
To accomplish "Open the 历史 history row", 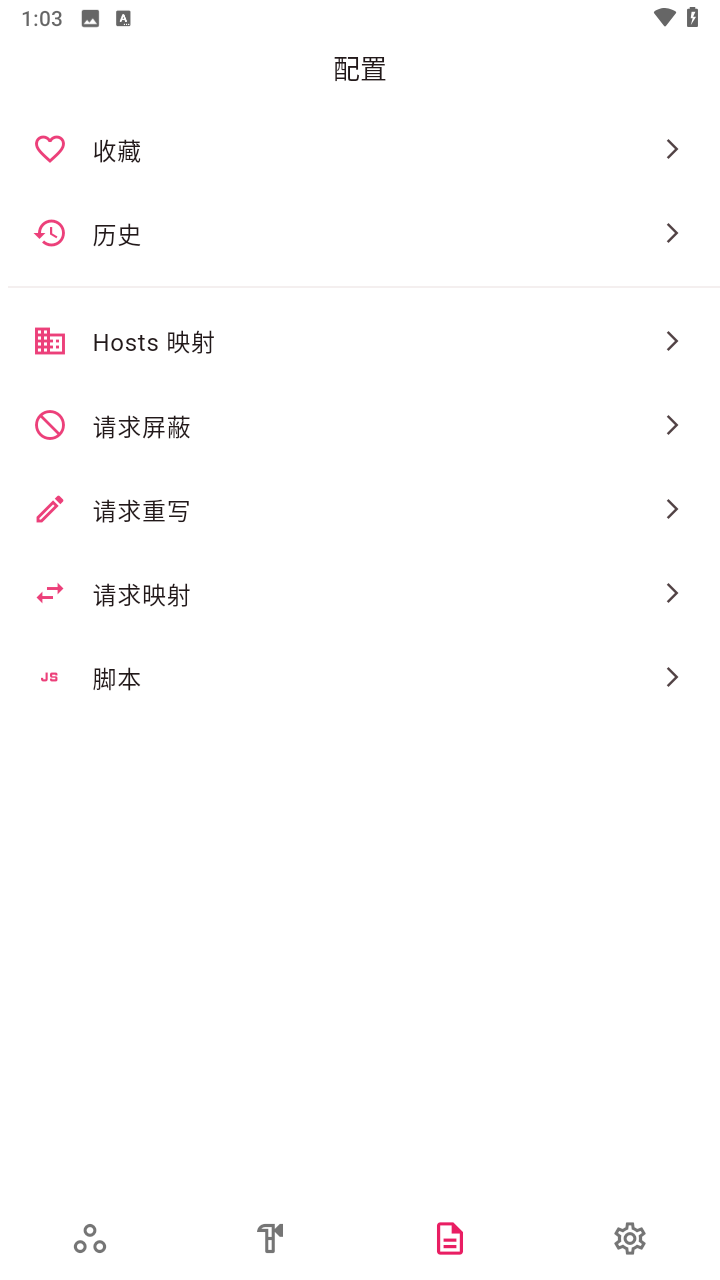I will coord(360,234).
